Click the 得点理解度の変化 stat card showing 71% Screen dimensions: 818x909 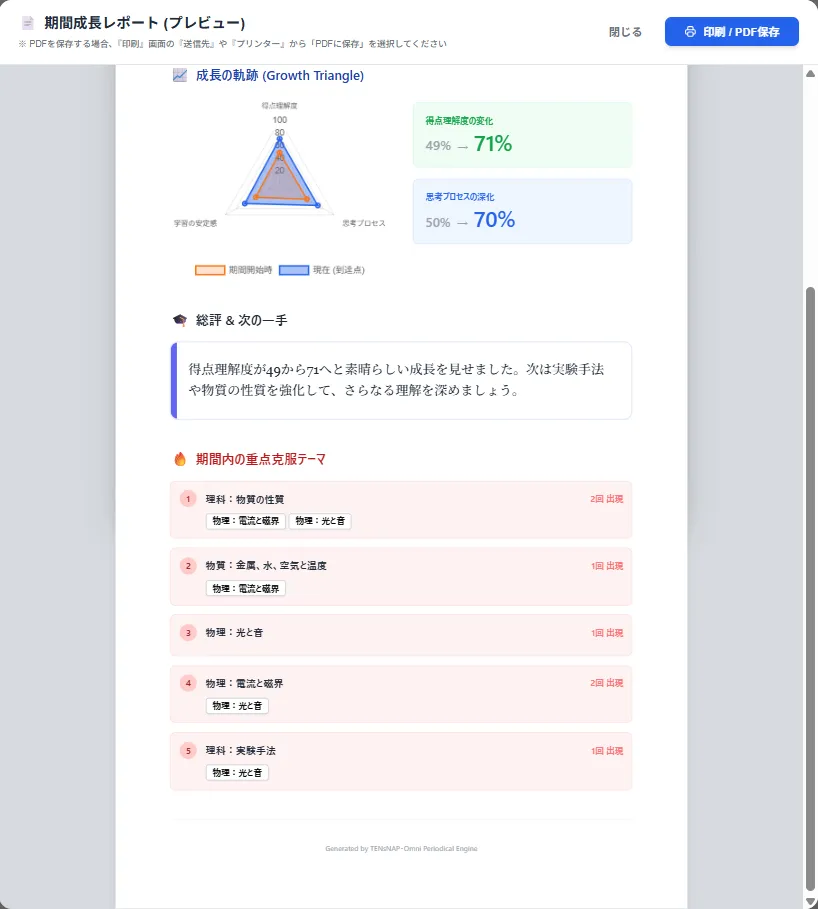click(x=521, y=133)
